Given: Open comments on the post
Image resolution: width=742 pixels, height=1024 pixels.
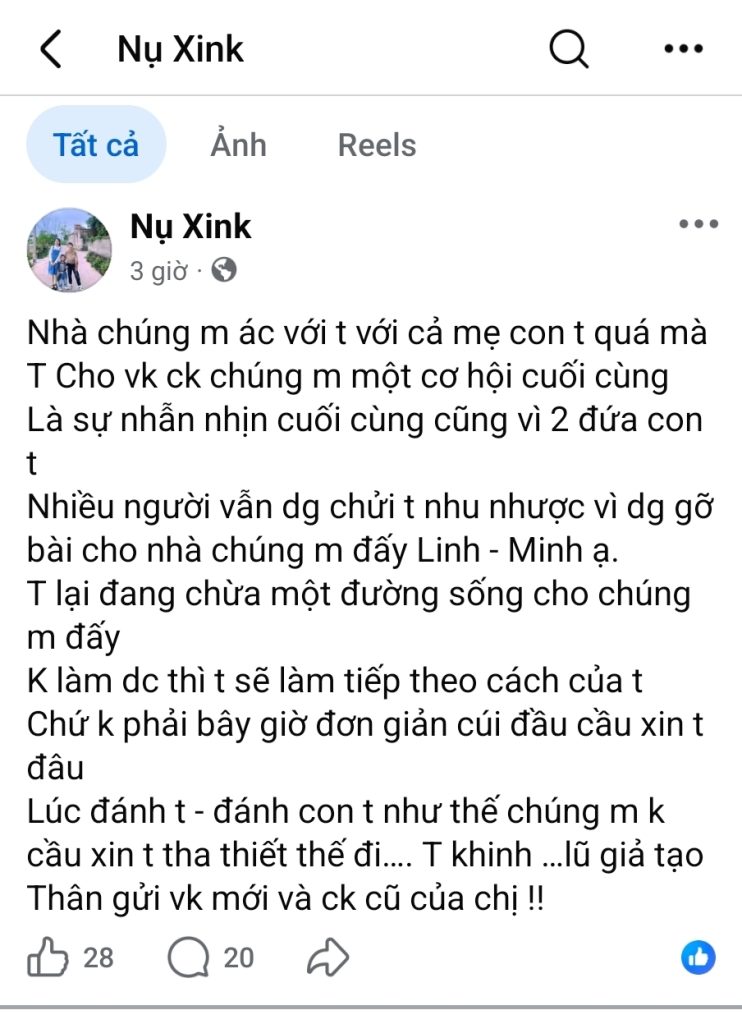Looking at the screenshot, I should (187, 958).
